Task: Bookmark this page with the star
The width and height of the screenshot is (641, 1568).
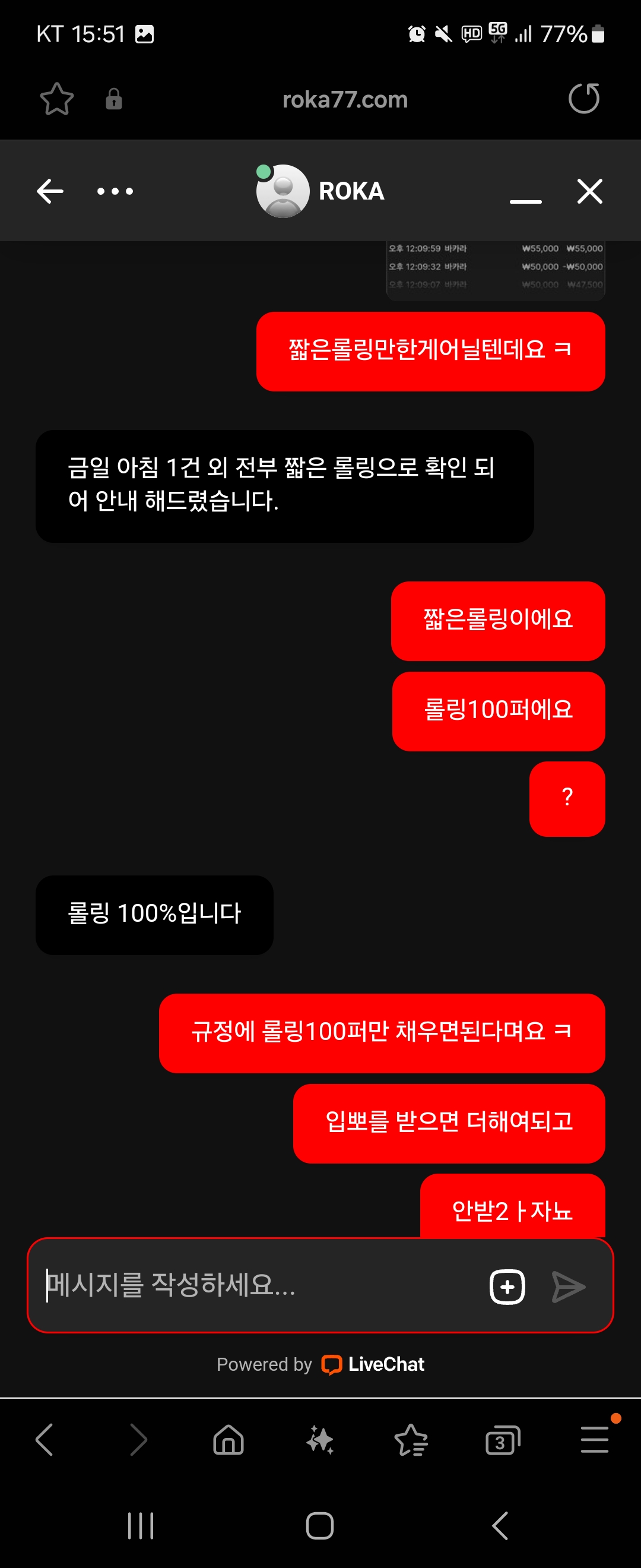Action: [x=56, y=99]
